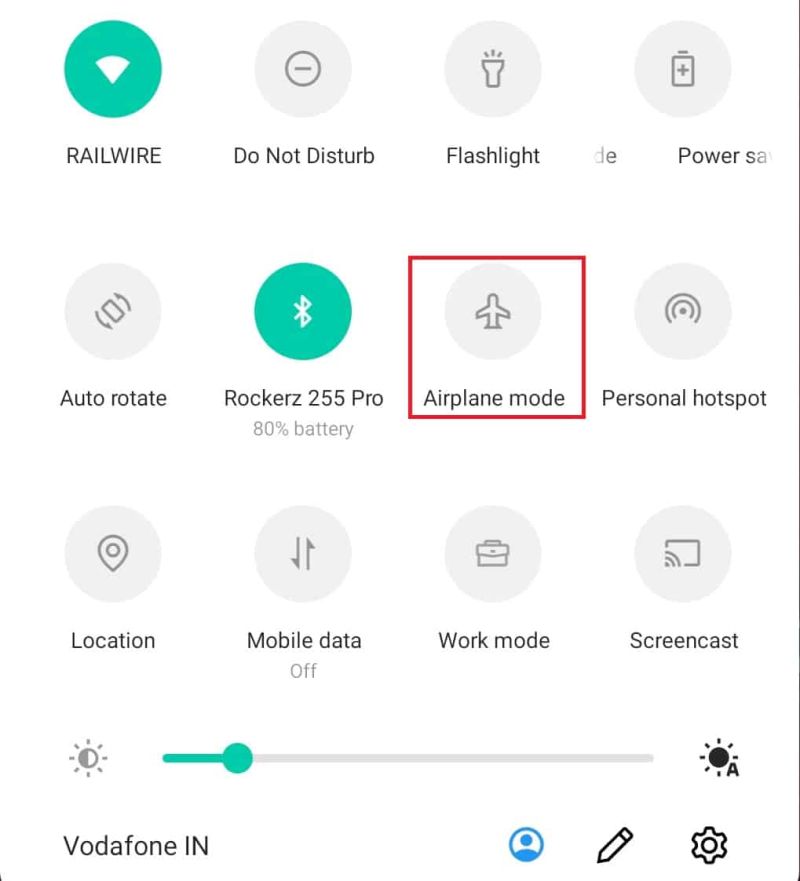Tap the Vodafone IN carrier label
This screenshot has width=800, height=881.
(x=135, y=845)
